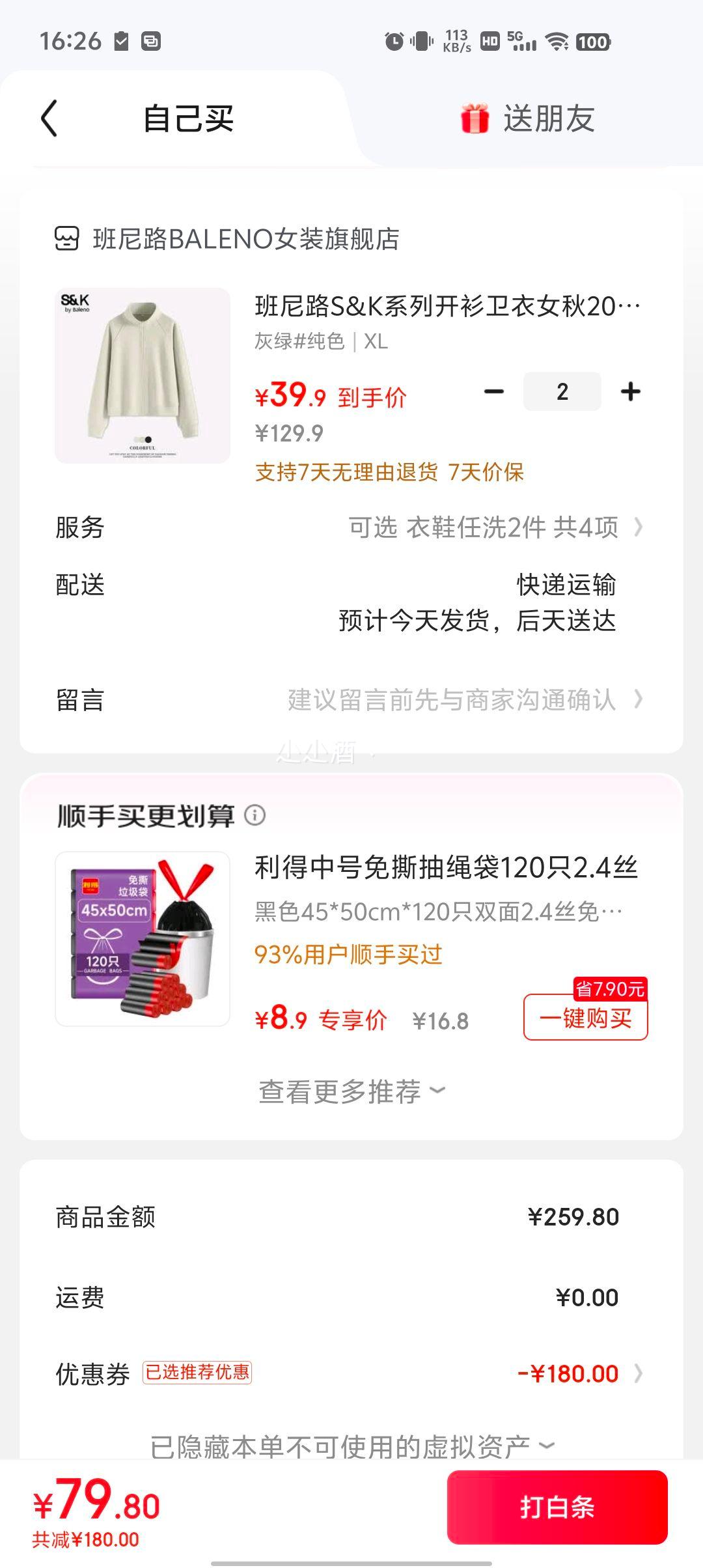The width and height of the screenshot is (703, 1568).
Task: Open the 班尼路 cardigan product image
Action: 143,376
